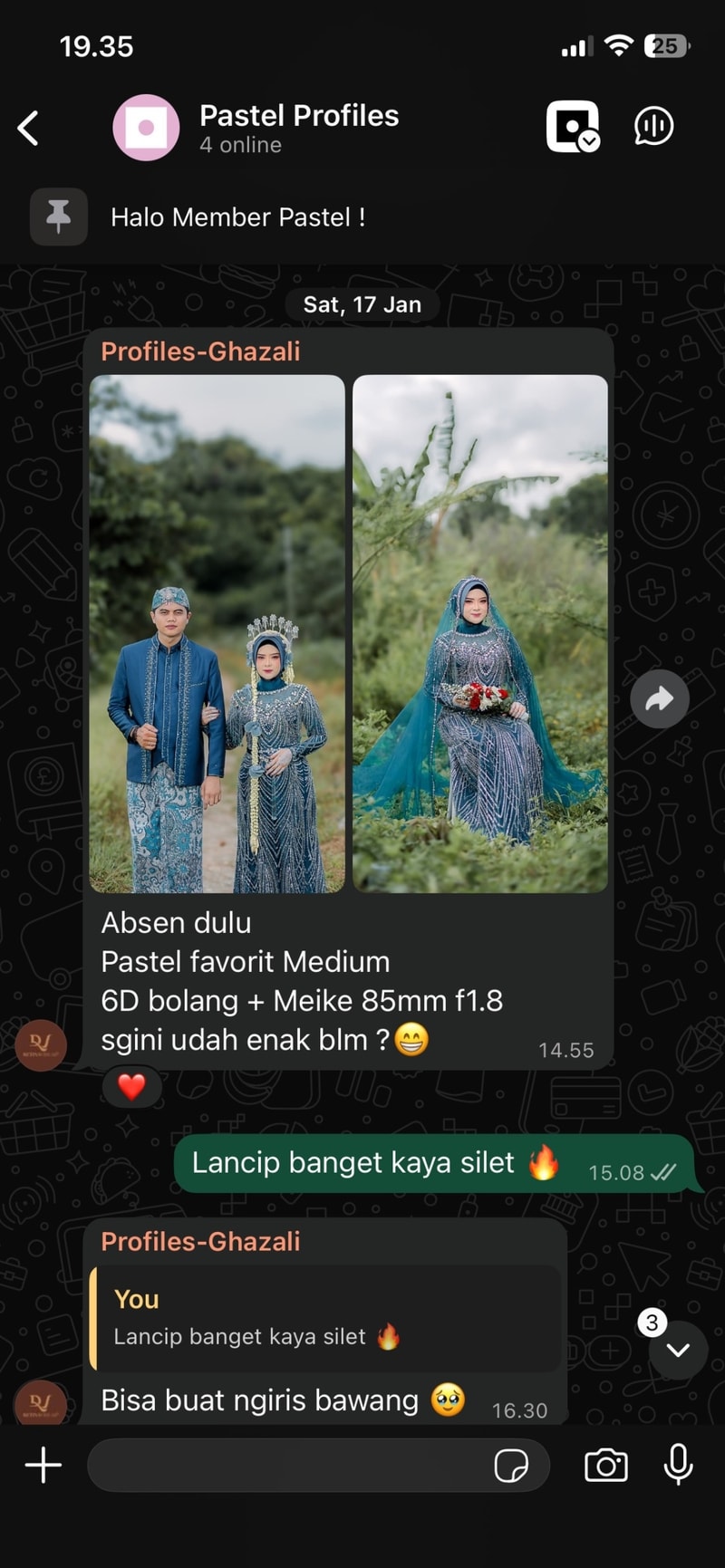Jump to quoted message Lancip banget kaya silet
The height and width of the screenshot is (1568, 725).
[324, 1319]
